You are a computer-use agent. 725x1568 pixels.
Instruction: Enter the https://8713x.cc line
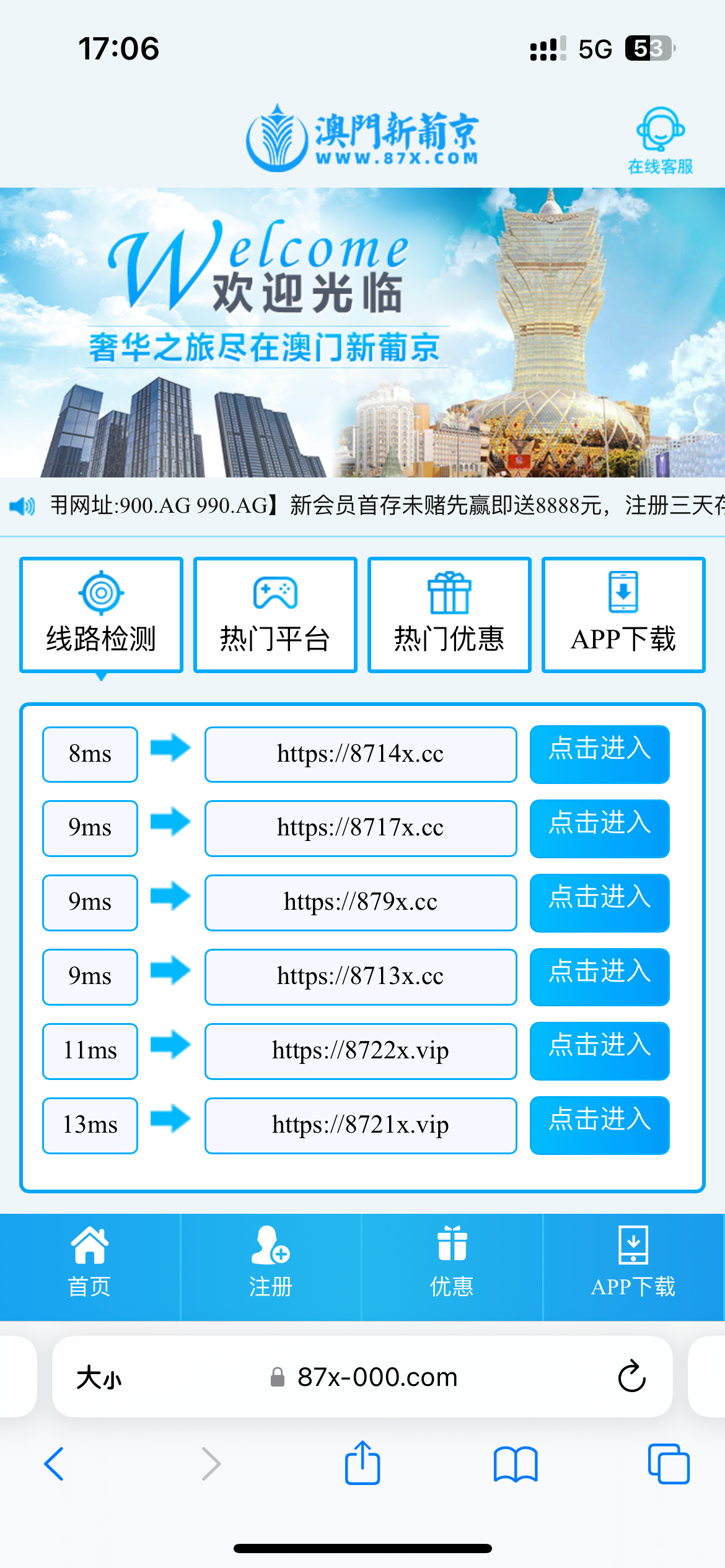[x=599, y=977]
